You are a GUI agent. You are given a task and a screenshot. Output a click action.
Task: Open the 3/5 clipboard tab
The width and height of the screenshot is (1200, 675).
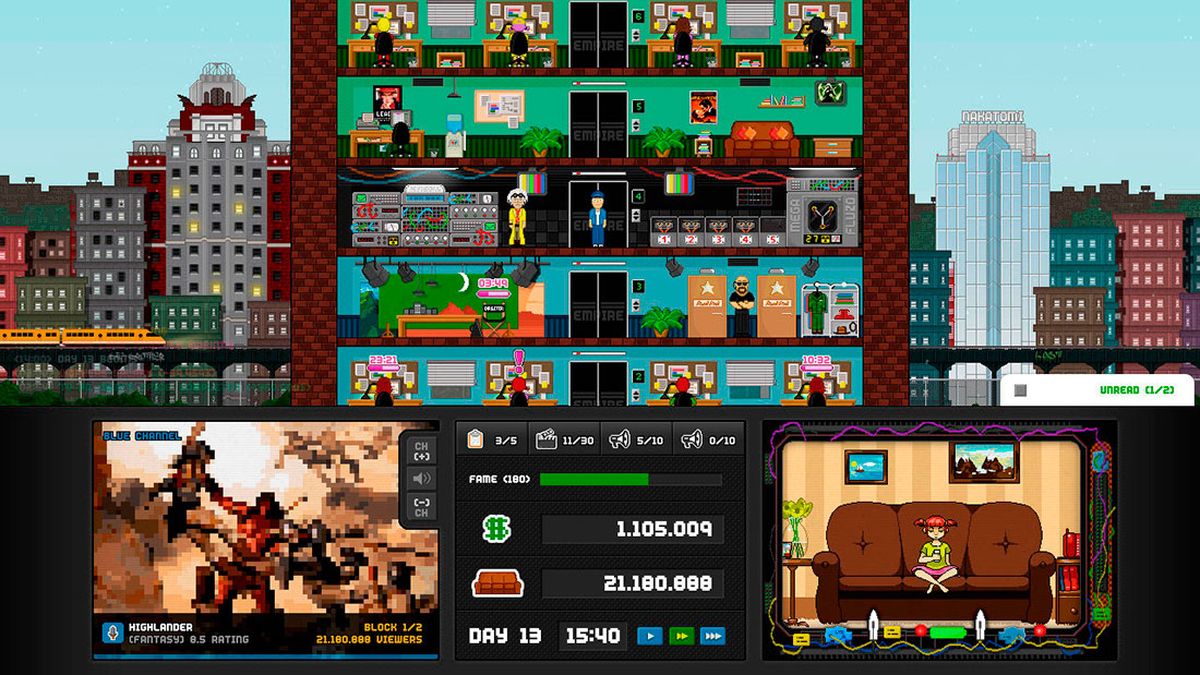click(x=491, y=438)
